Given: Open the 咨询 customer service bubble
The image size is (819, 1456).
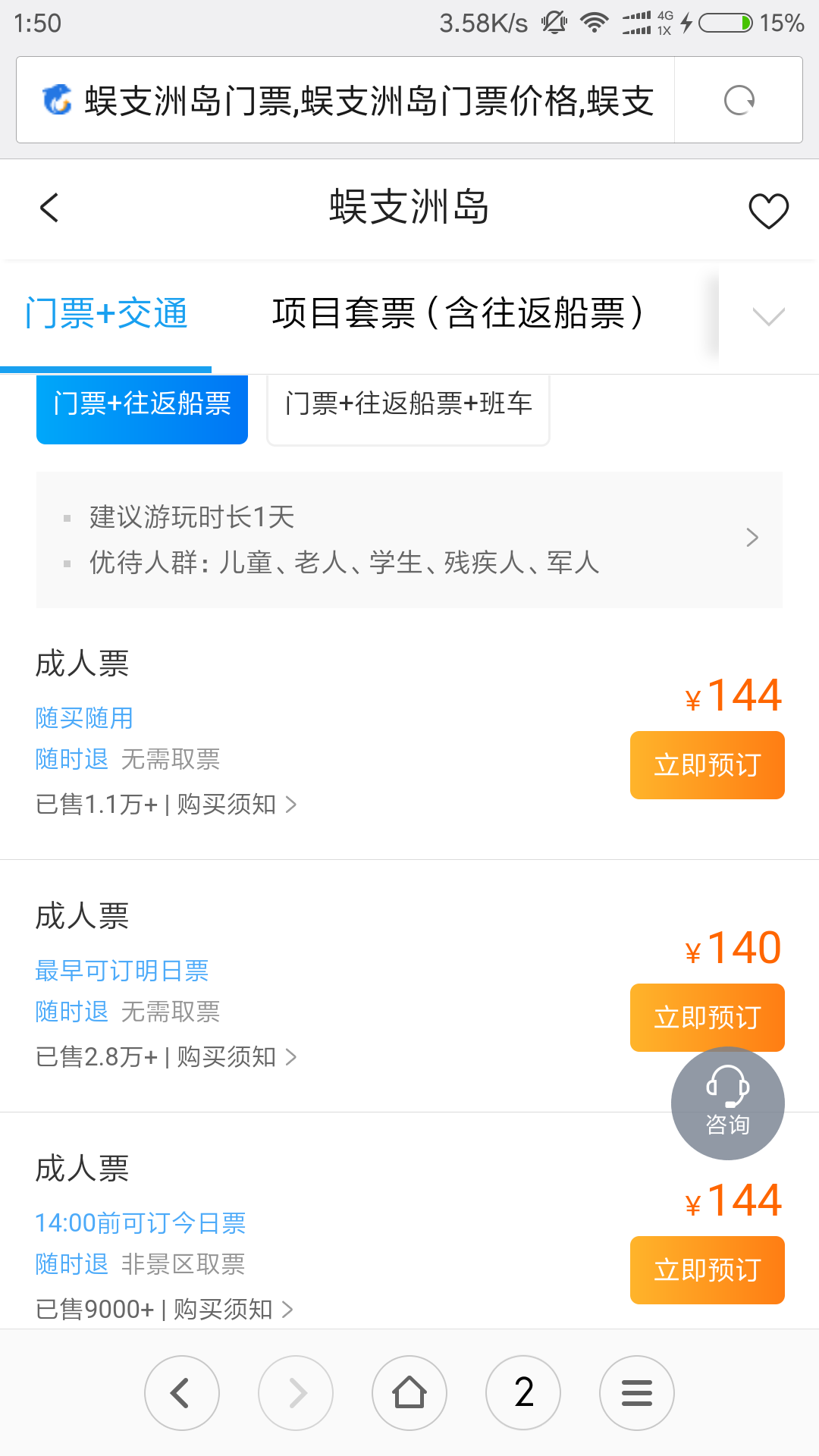Looking at the screenshot, I should (x=728, y=1103).
